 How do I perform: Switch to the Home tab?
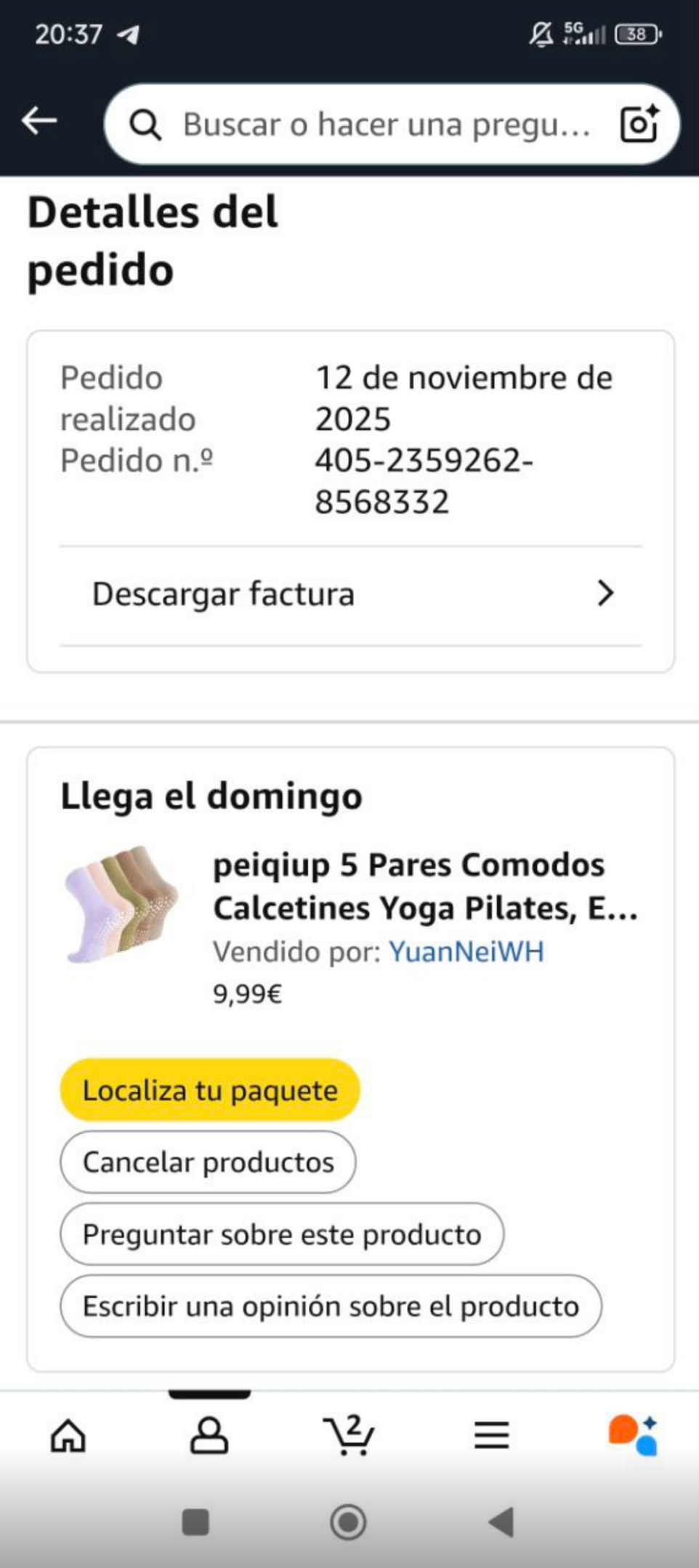click(68, 1436)
